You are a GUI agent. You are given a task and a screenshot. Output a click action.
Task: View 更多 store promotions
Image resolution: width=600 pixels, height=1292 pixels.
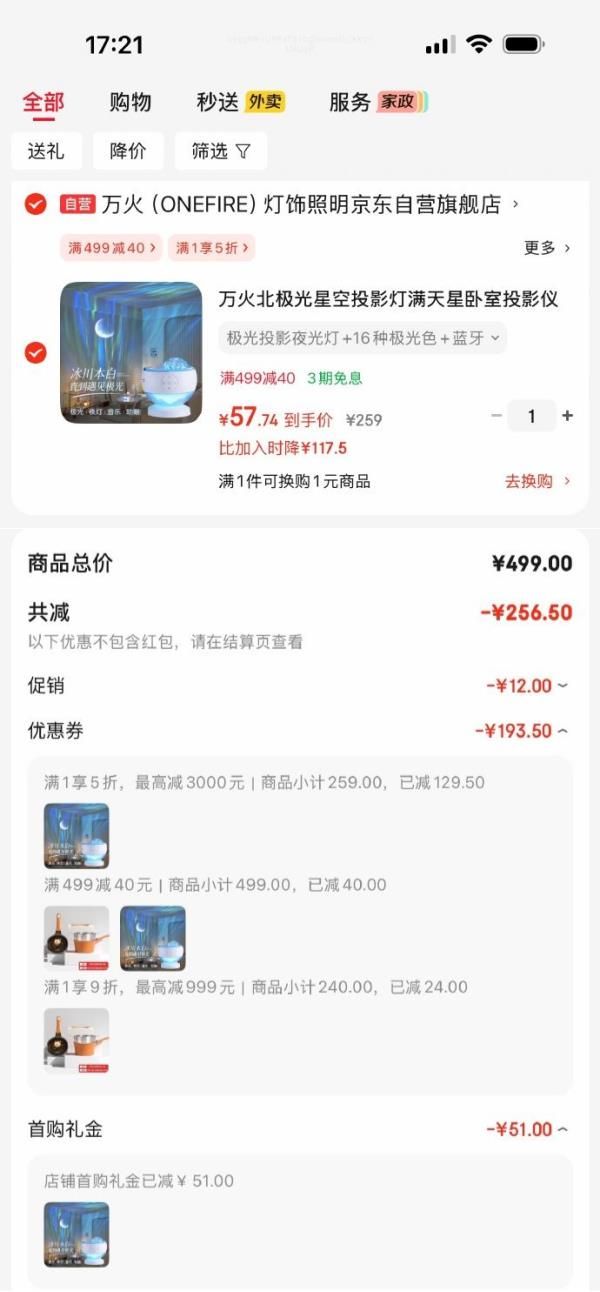point(547,248)
